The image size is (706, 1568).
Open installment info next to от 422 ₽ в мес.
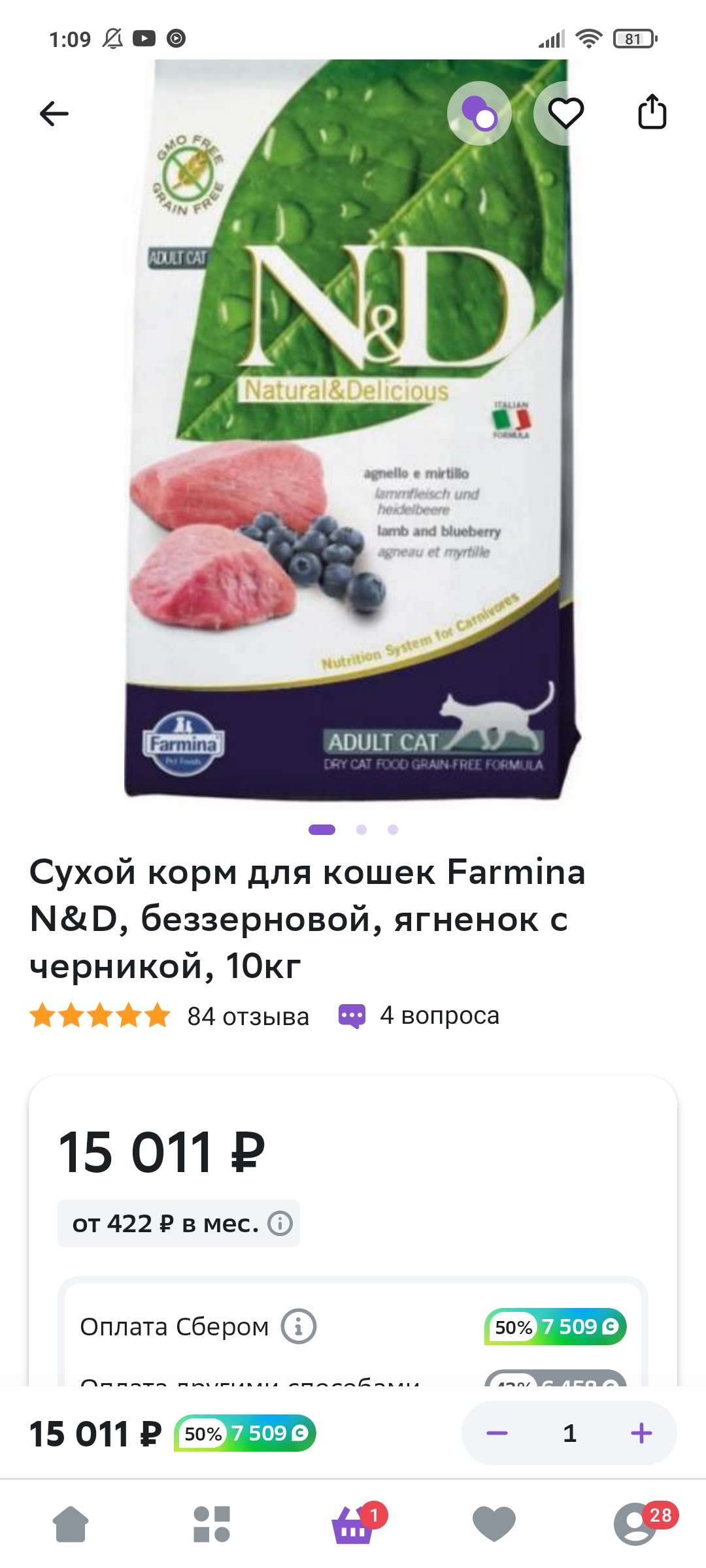point(280,1223)
